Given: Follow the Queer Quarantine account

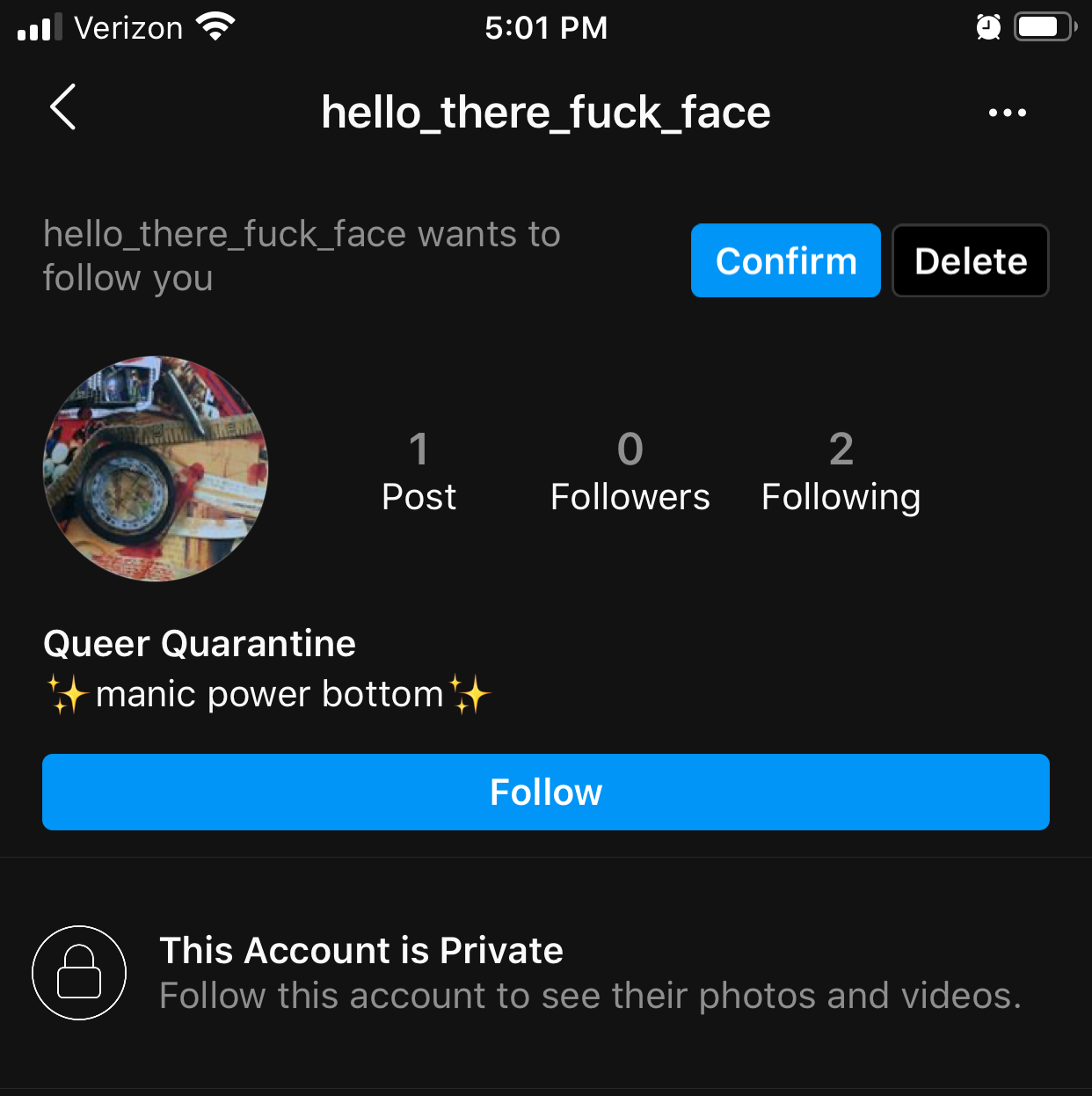Looking at the screenshot, I should [x=545, y=793].
